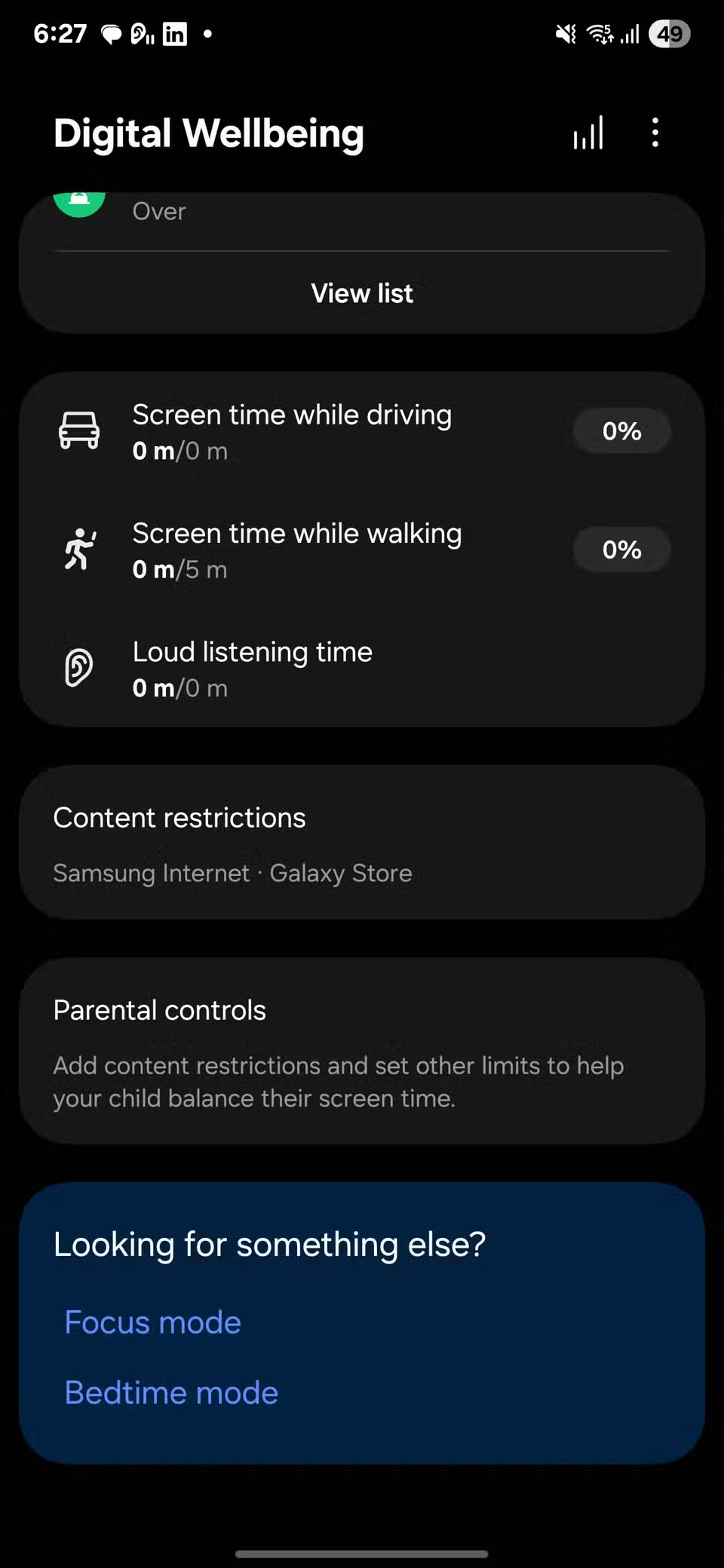Select the ear icon for loud listening
724x1568 pixels.
click(78, 668)
